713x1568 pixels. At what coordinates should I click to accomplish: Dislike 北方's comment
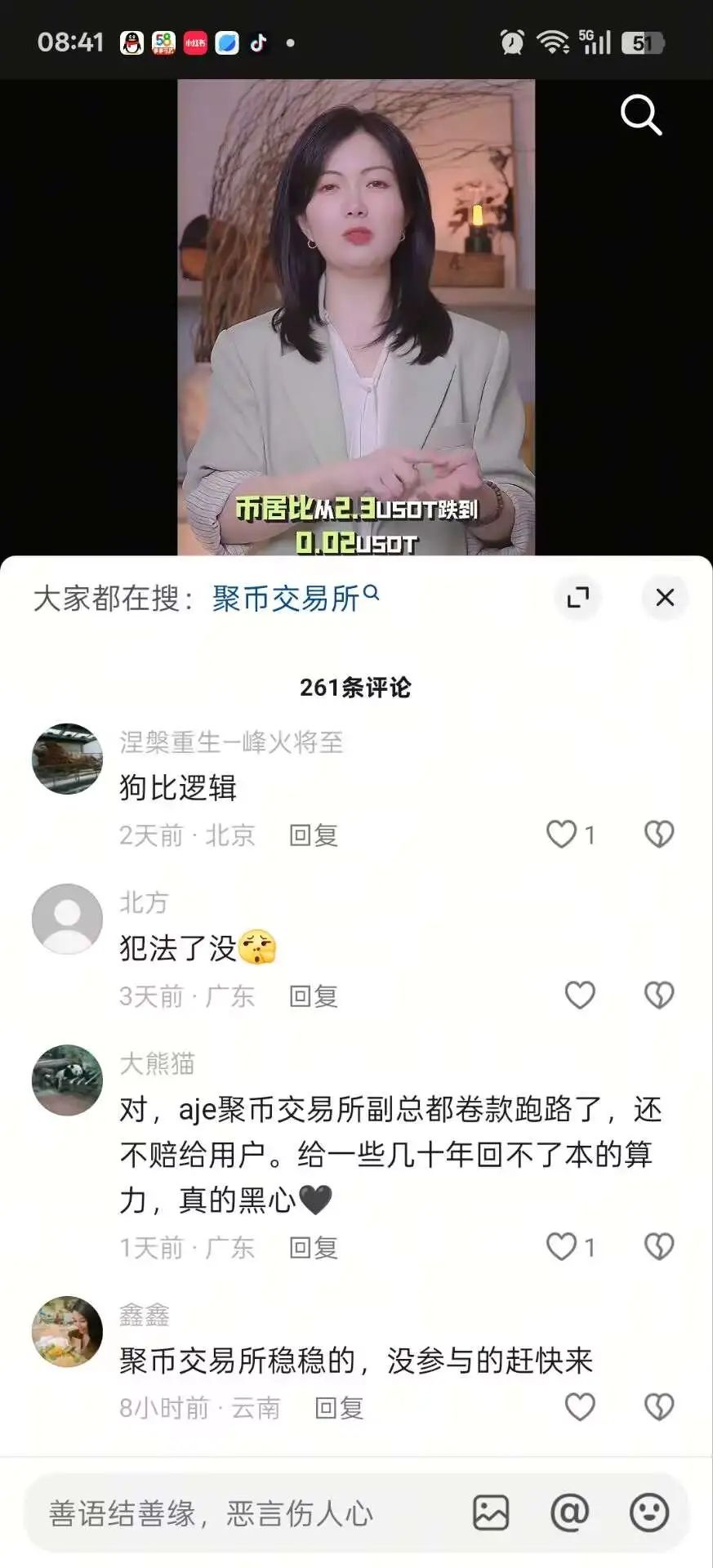(659, 995)
